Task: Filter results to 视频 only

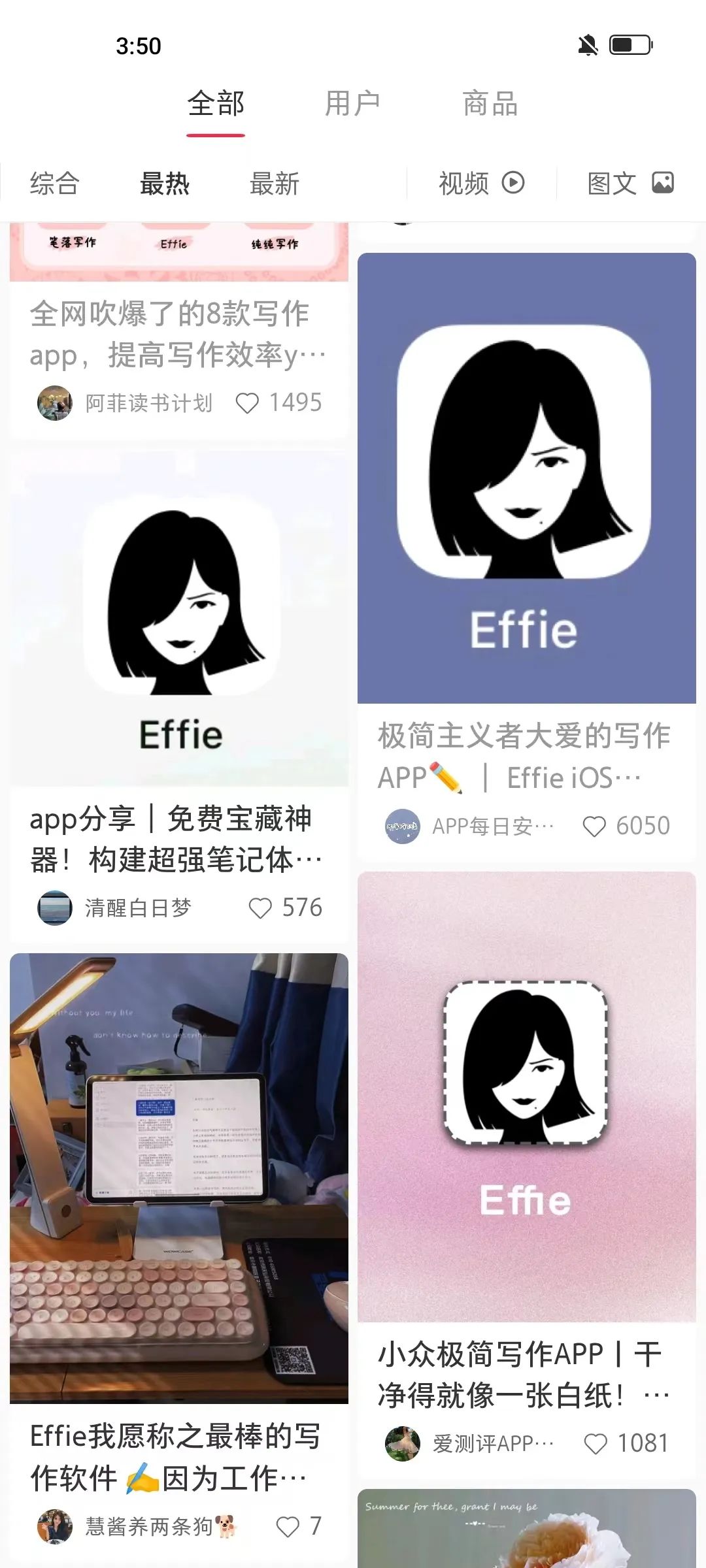Action: coord(481,184)
